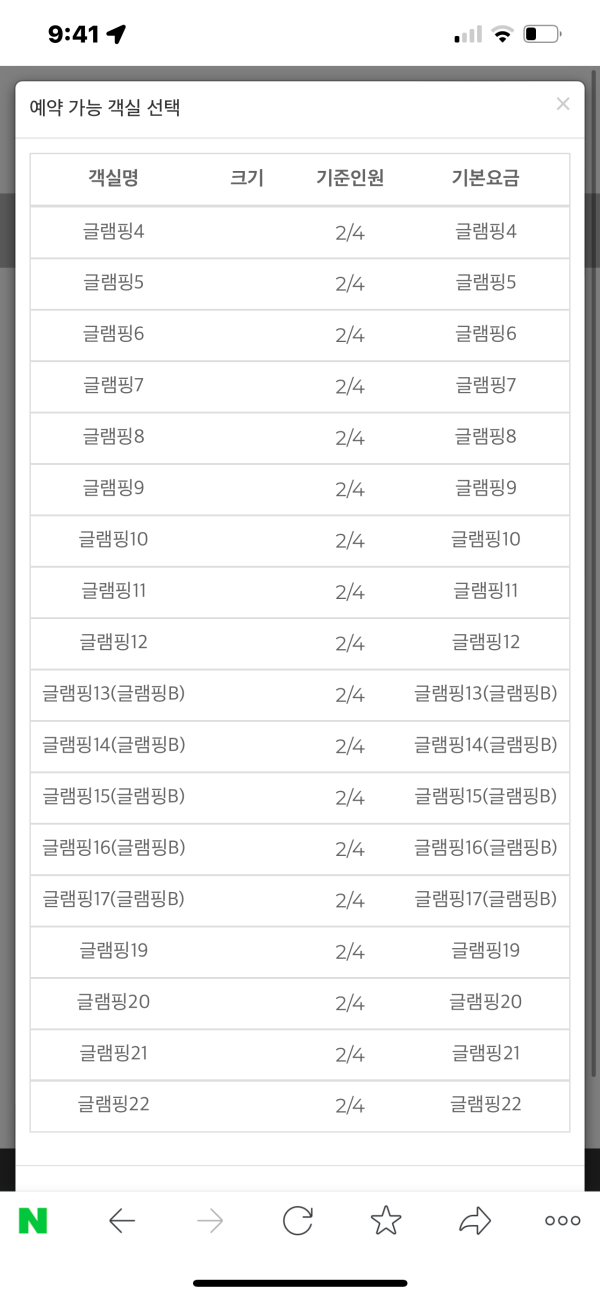Share this page
Viewport: 600px width, 1298px height.
475,1220
